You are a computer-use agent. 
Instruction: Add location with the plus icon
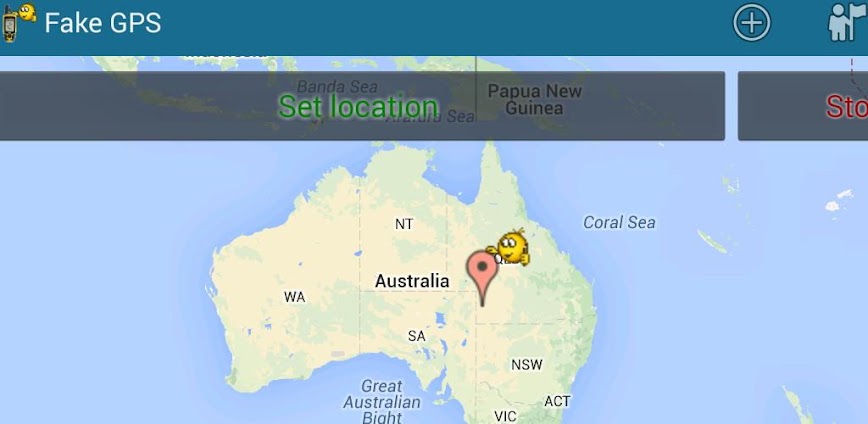[x=752, y=23]
